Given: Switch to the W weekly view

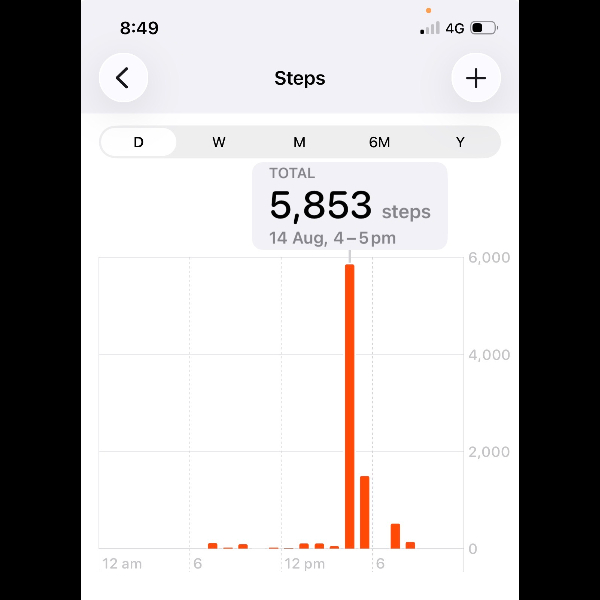Looking at the screenshot, I should 219,142.
